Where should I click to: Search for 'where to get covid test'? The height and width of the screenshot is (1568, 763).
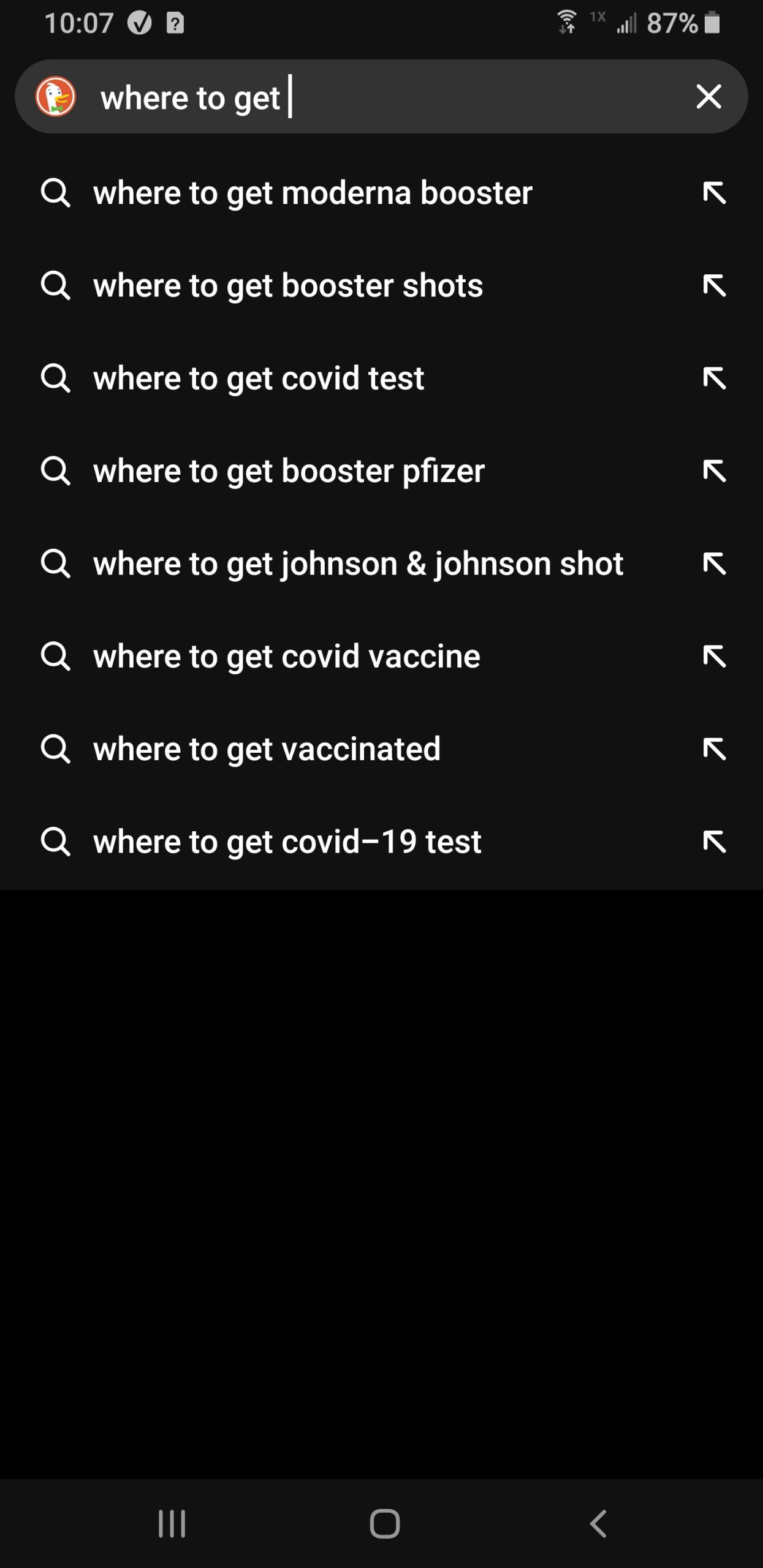[381, 378]
